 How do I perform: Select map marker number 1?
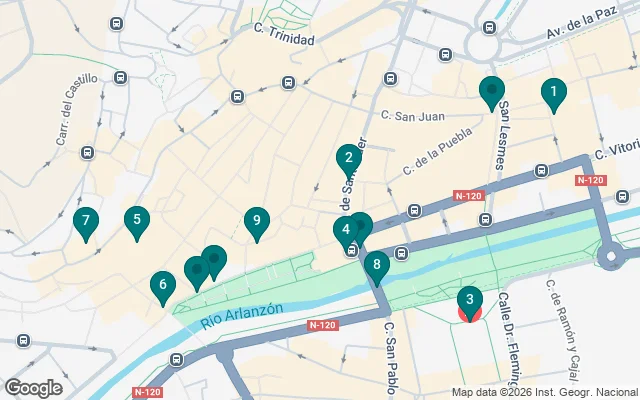coord(552,94)
